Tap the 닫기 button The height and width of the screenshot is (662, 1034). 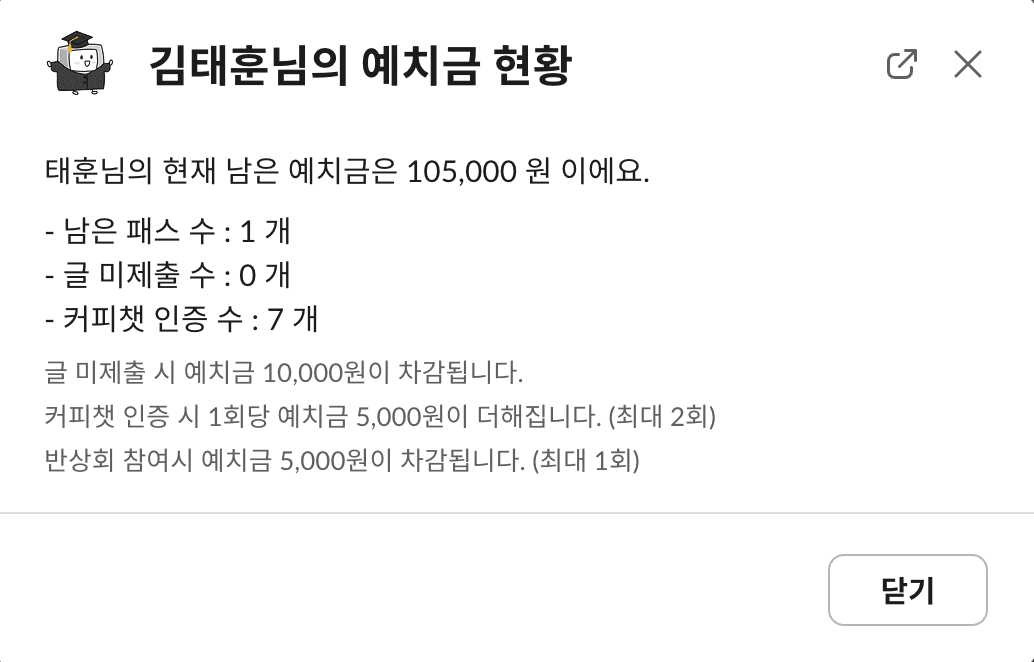(907, 590)
